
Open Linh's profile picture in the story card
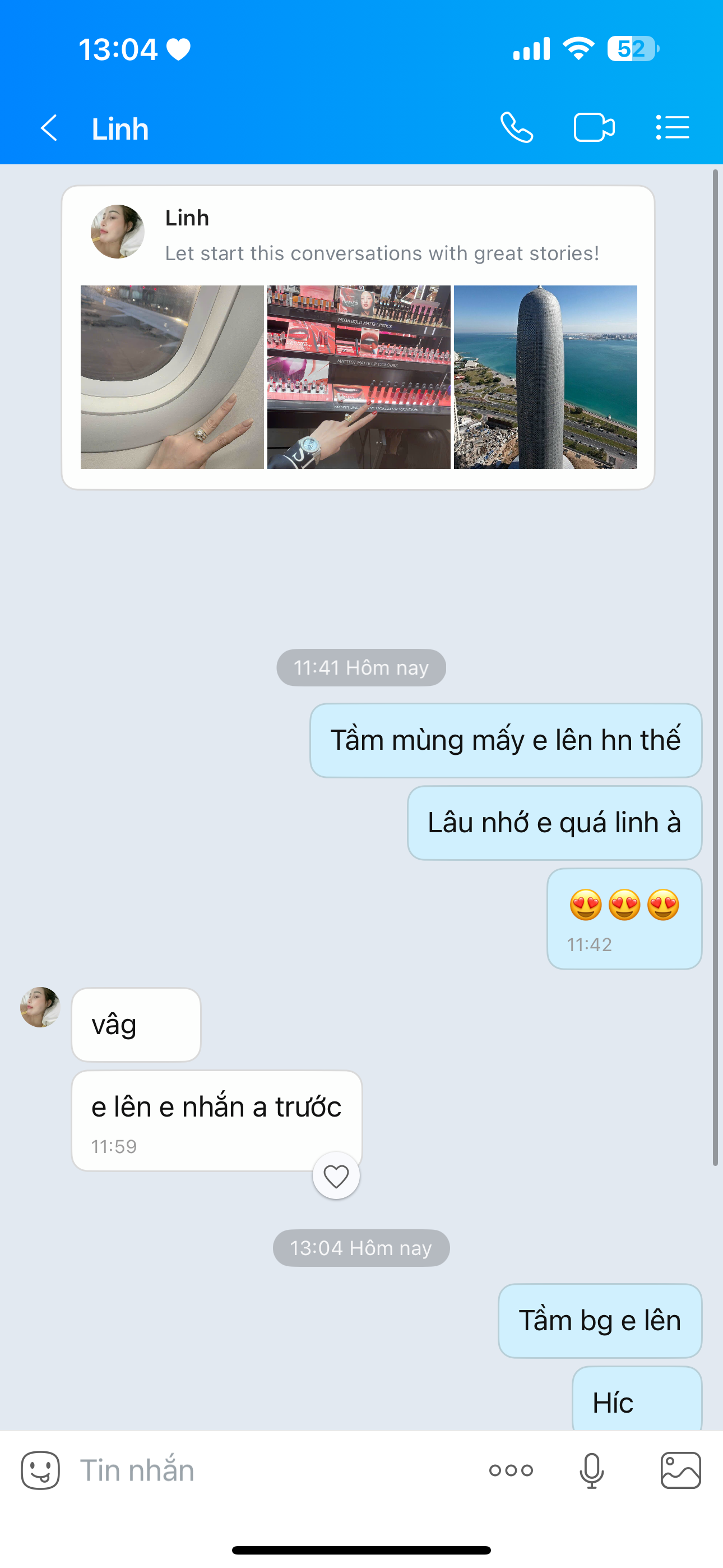[x=118, y=232]
